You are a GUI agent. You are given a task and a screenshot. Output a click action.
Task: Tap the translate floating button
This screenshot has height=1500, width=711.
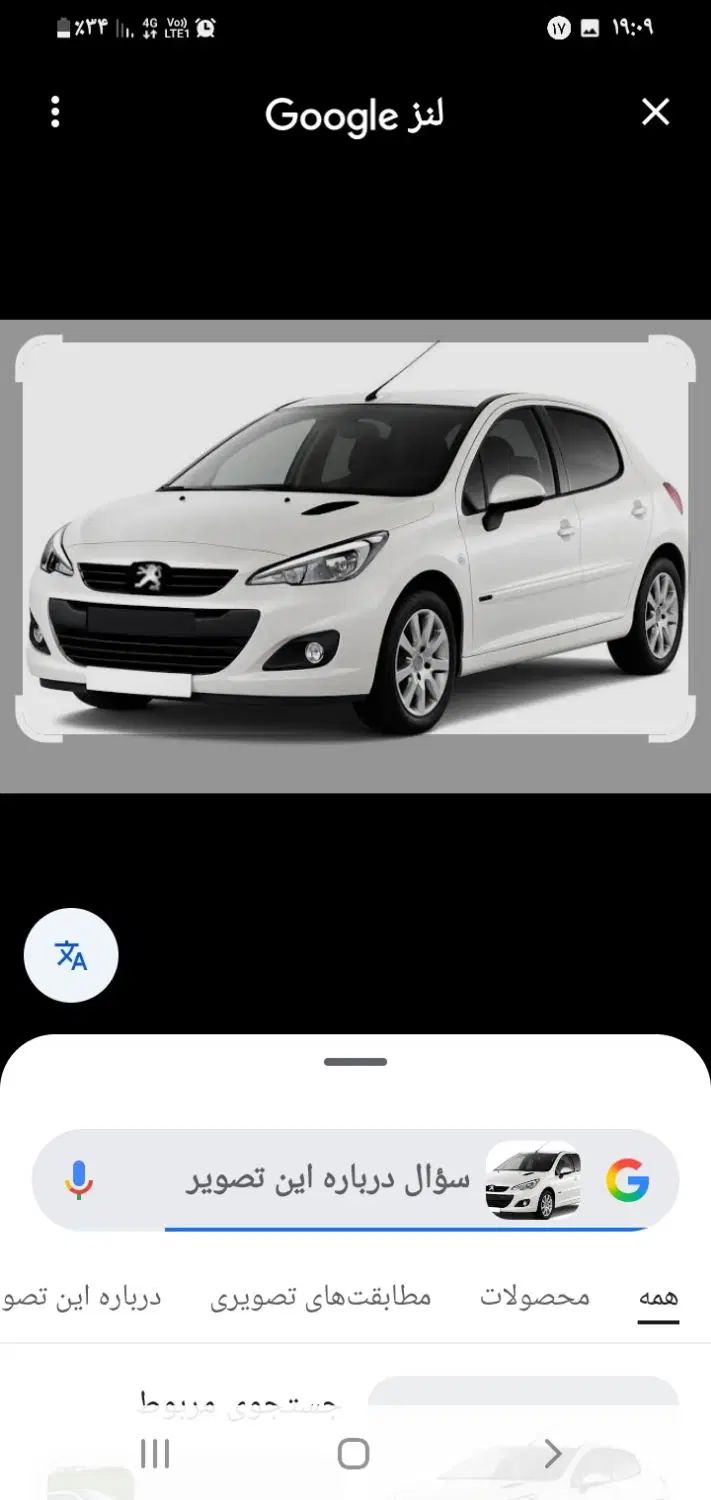71,956
